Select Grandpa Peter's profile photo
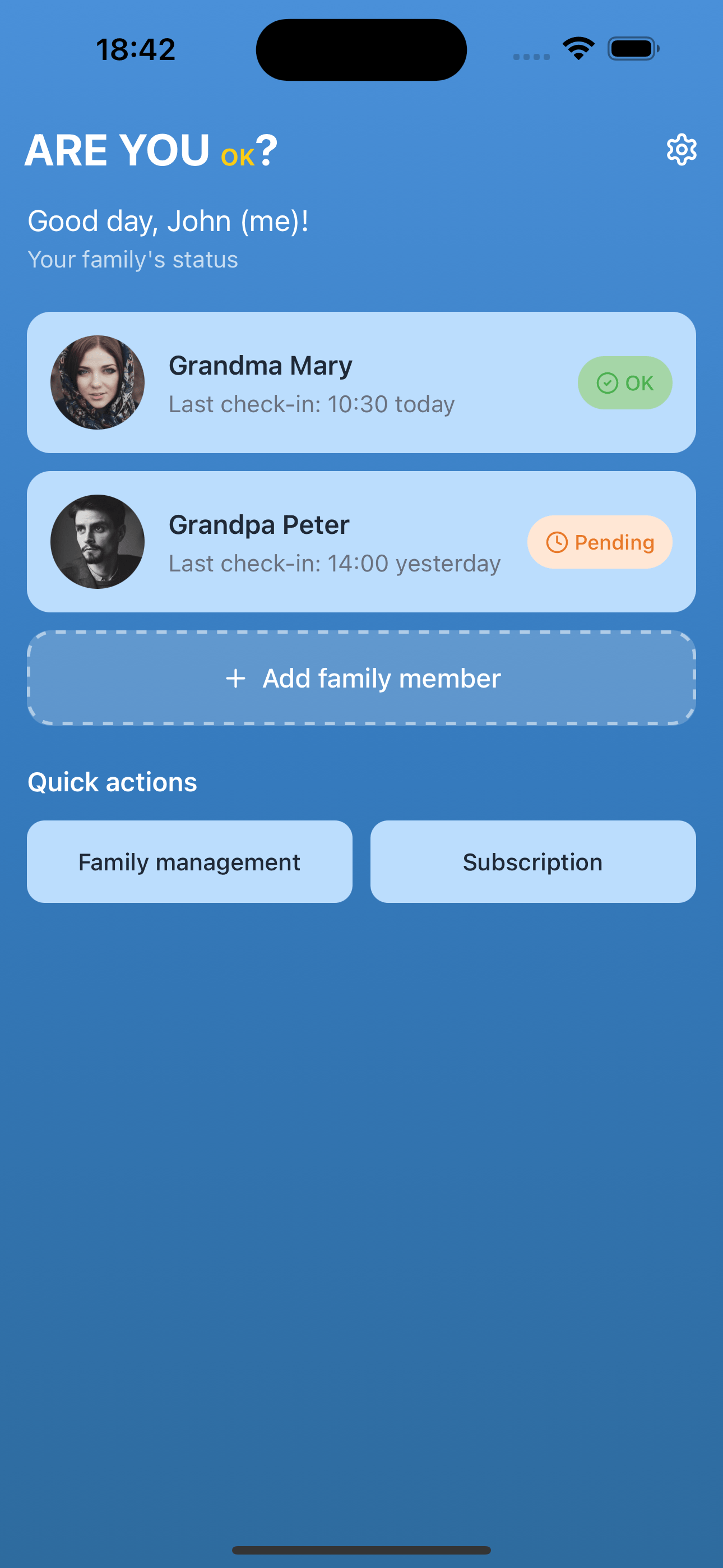 point(98,541)
